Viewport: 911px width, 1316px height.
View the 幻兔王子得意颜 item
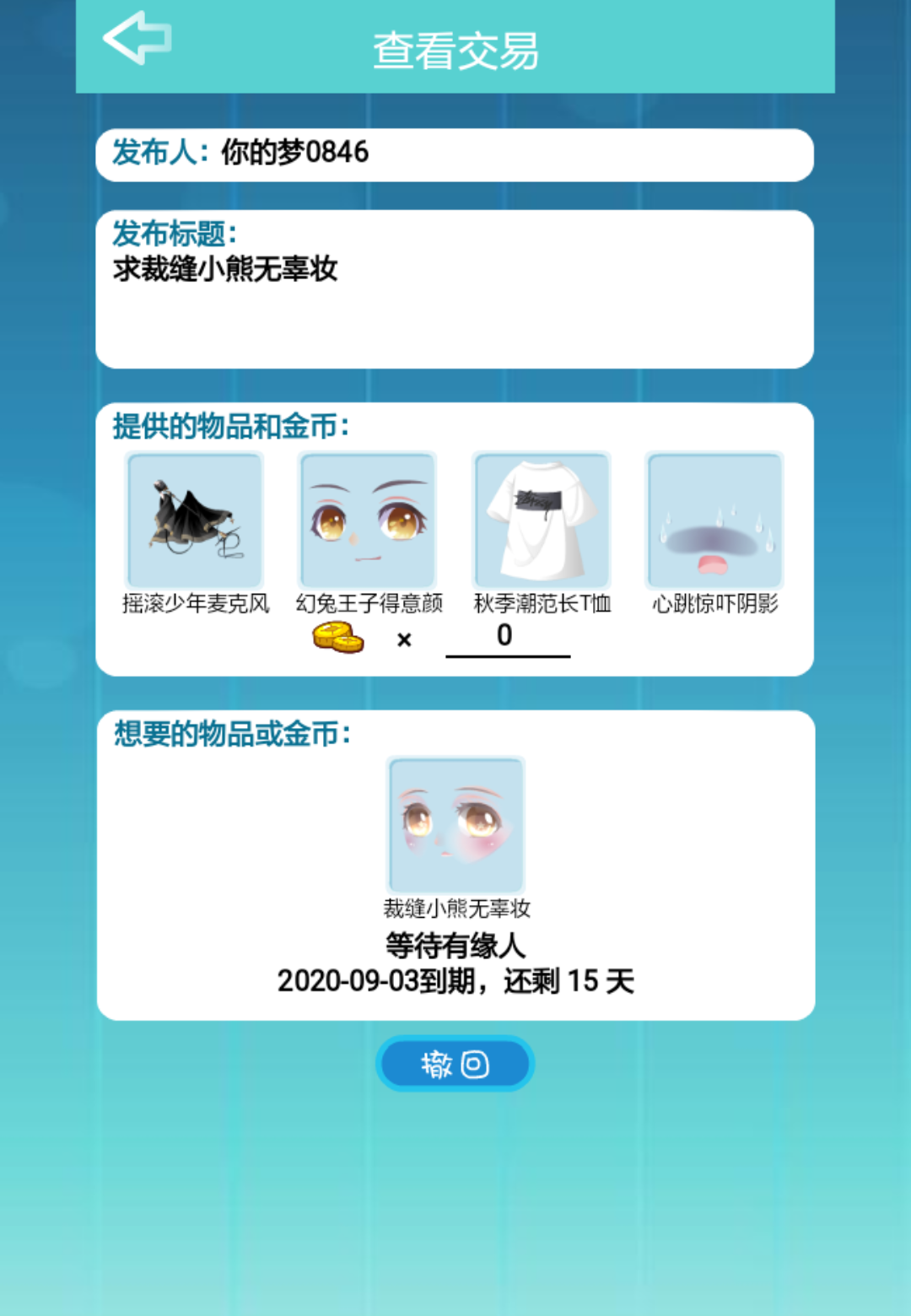coord(368,520)
